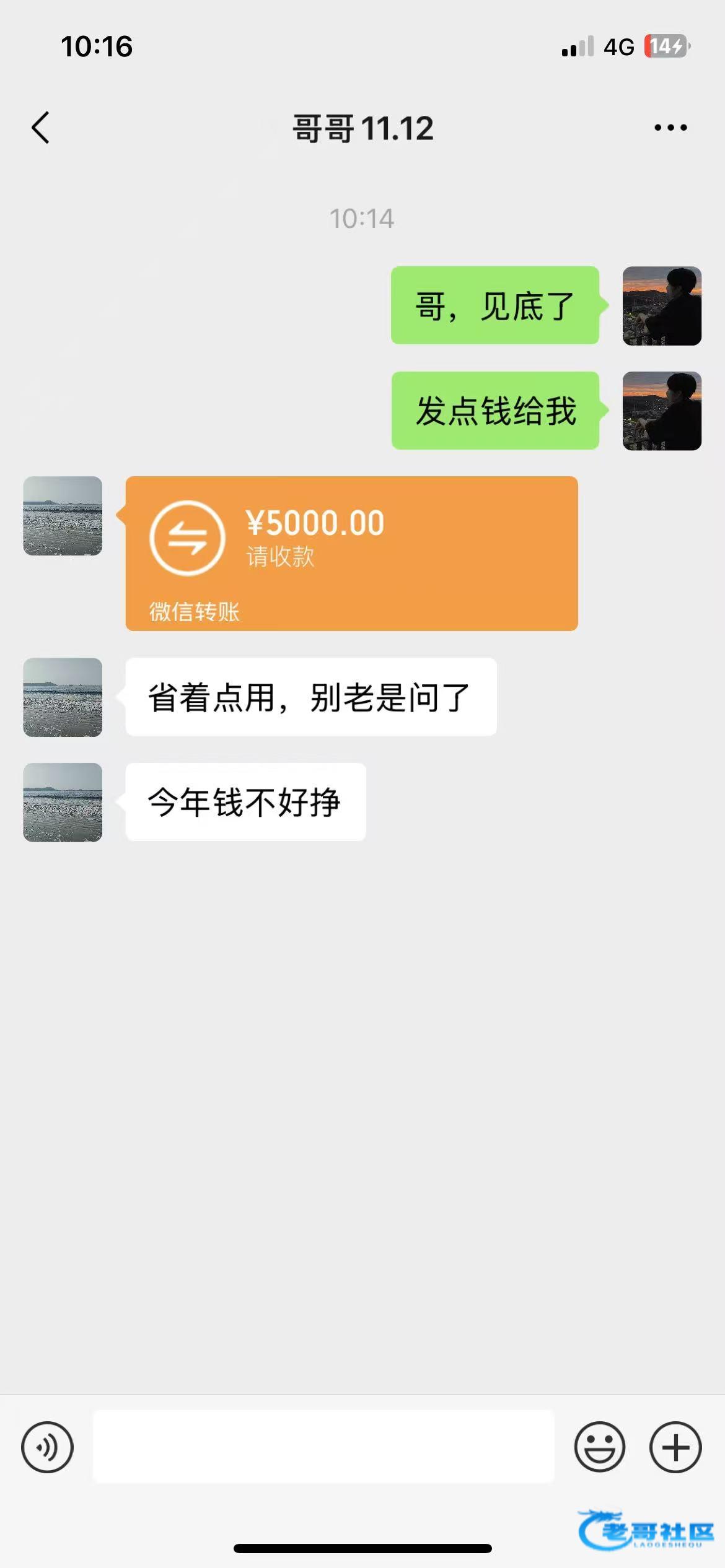Viewport: 725px width, 1568px height.
Task: Open the ¥5000.00 WeChat transfer
Action: (x=351, y=553)
